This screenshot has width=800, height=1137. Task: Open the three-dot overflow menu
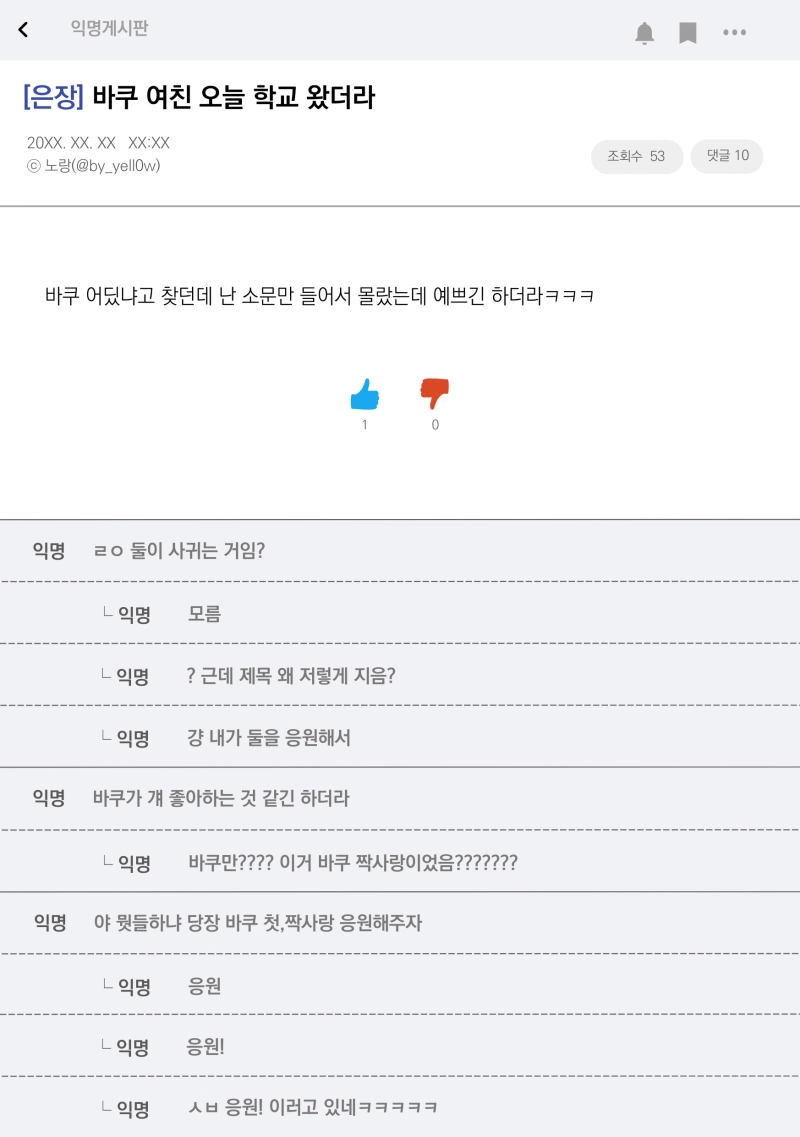click(x=735, y=33)
